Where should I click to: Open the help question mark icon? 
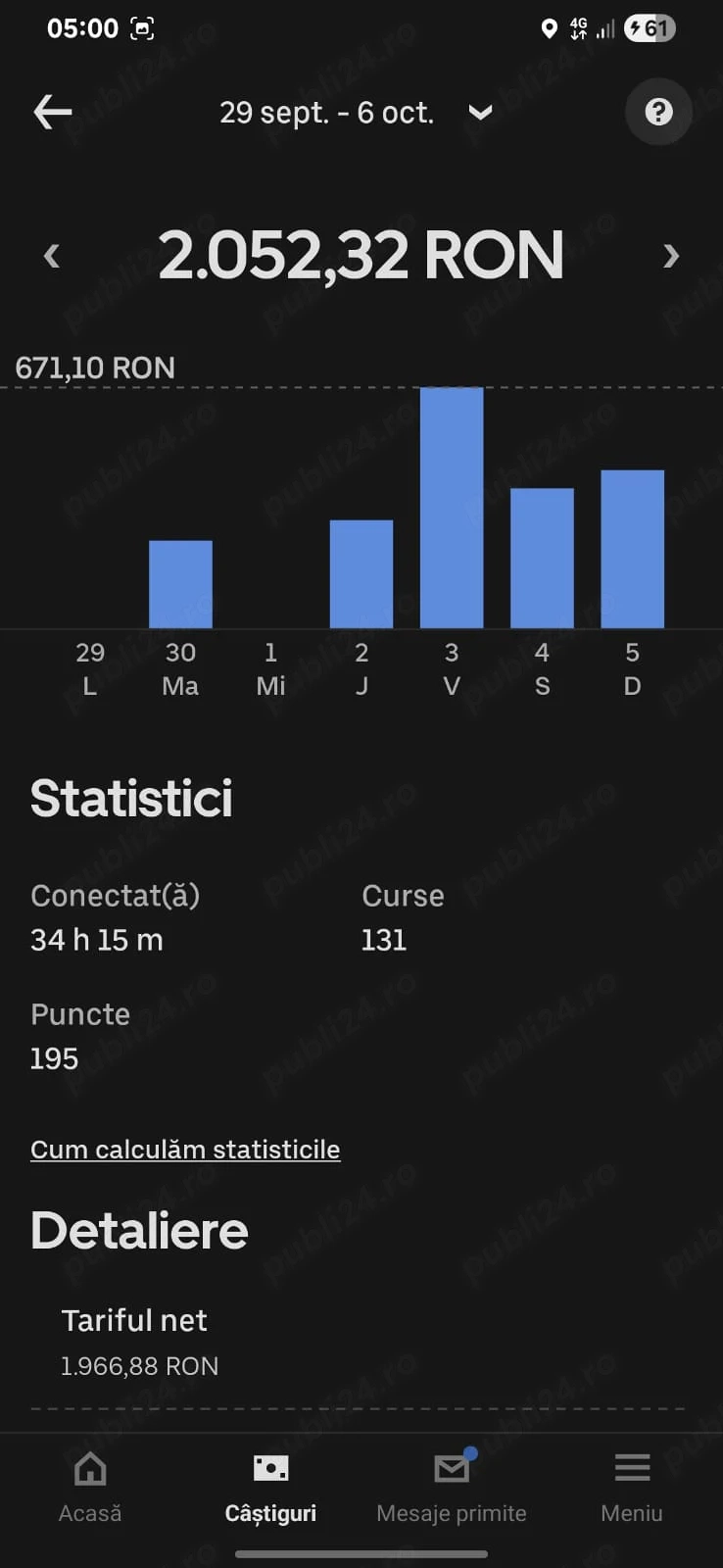658,112
